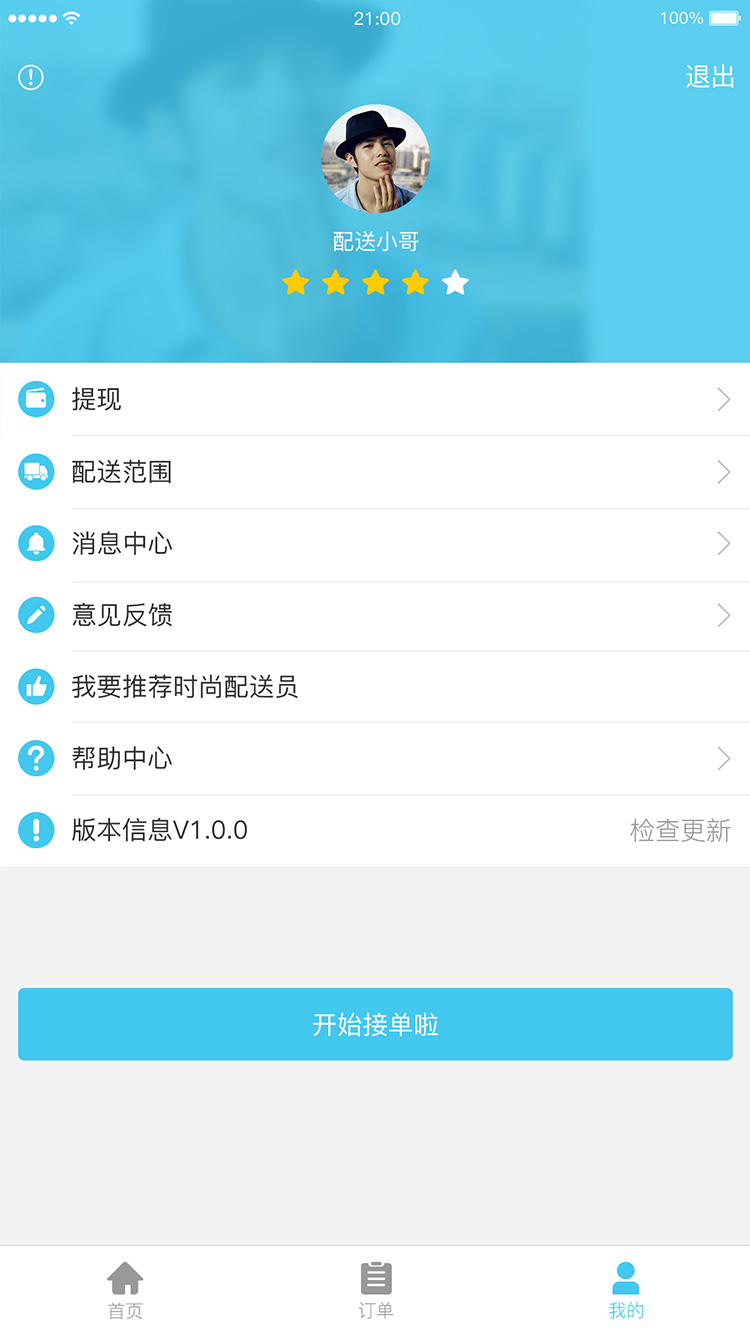Switch to the 首页 home tab
Image resolution: width=750 pixels, height=1334 pixels.
pos(125,1290)
